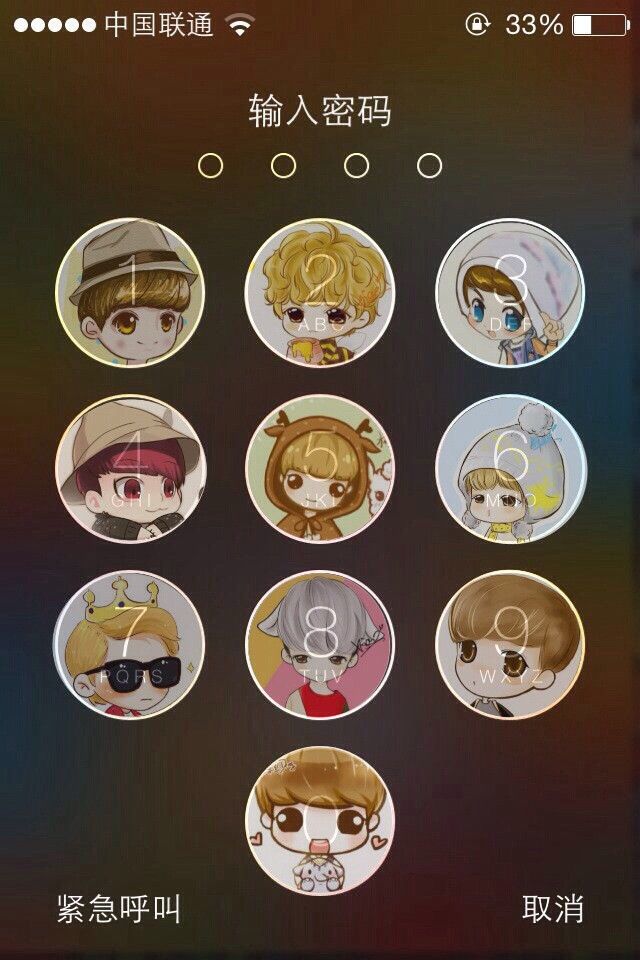Tap digit 1 on the passcode keypad
This screenshot has height=960, width=640.
pyautogui.click(x=130, y=293)
